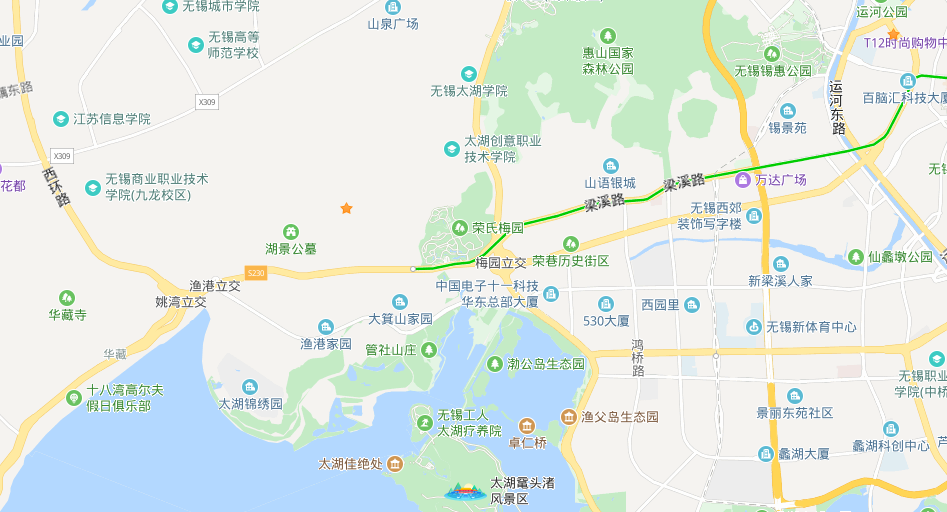This screenshot has width=947, height=512.
Task: Select the orange star marker near 运河公园
Action: [x=893, y=34]
